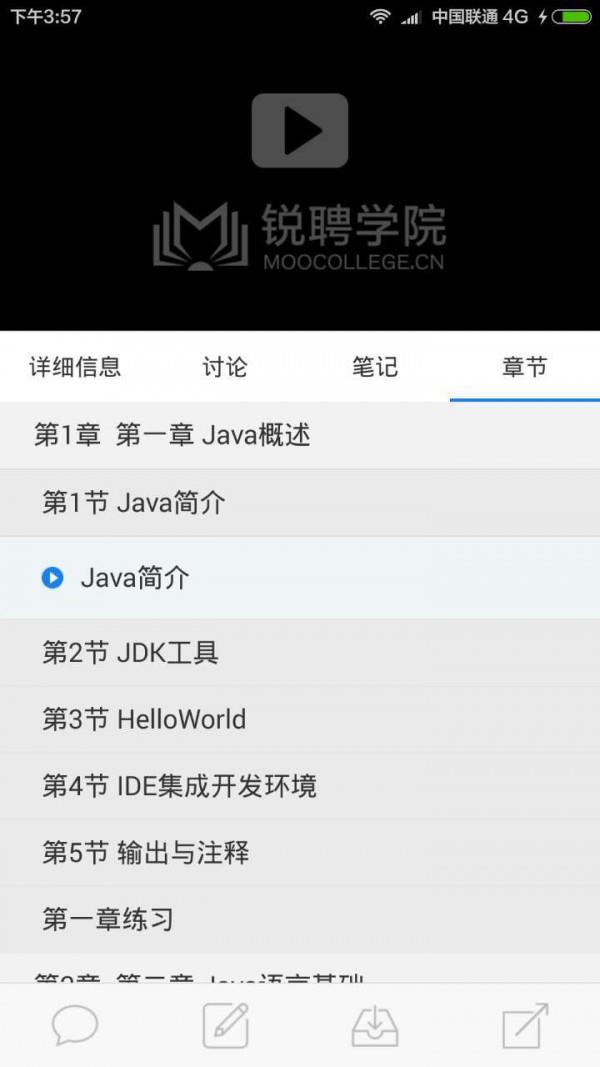600x1067 pixels.
Task: Open 第5节 输出与注释
Action: (x=300, y=853)
